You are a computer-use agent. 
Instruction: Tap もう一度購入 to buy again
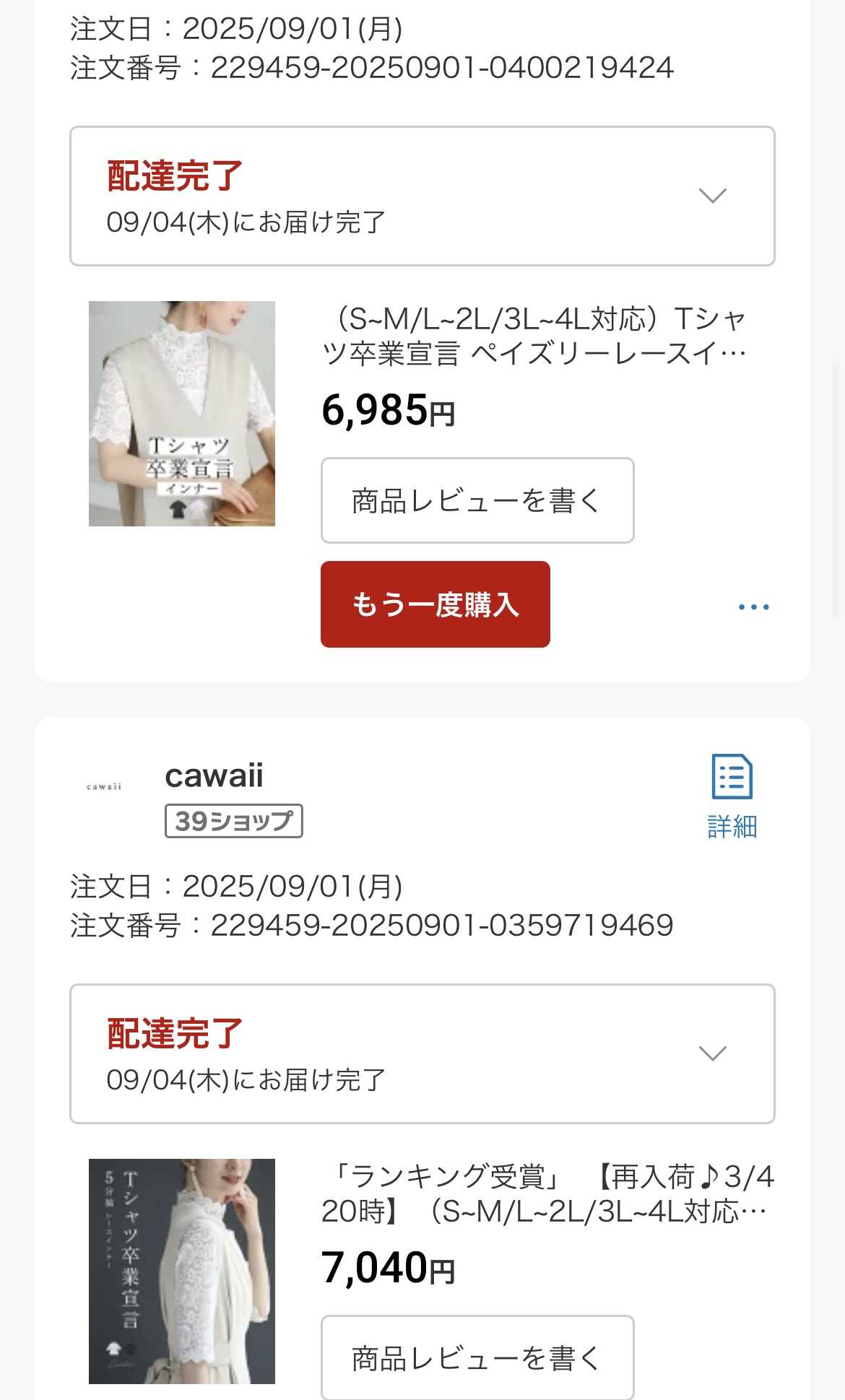coord(435,604)
